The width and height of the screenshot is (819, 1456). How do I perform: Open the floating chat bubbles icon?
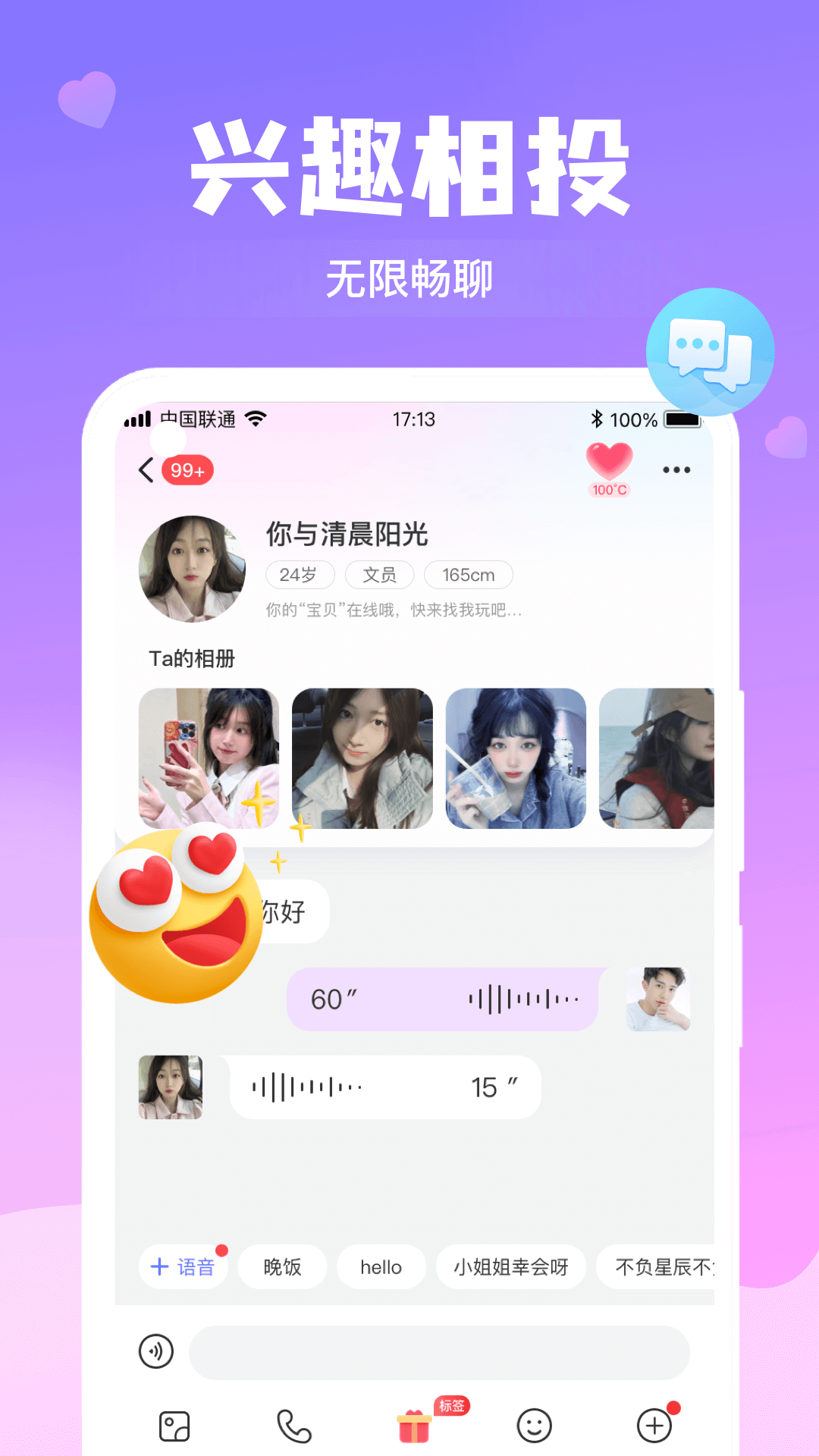[x=709, y=353]
